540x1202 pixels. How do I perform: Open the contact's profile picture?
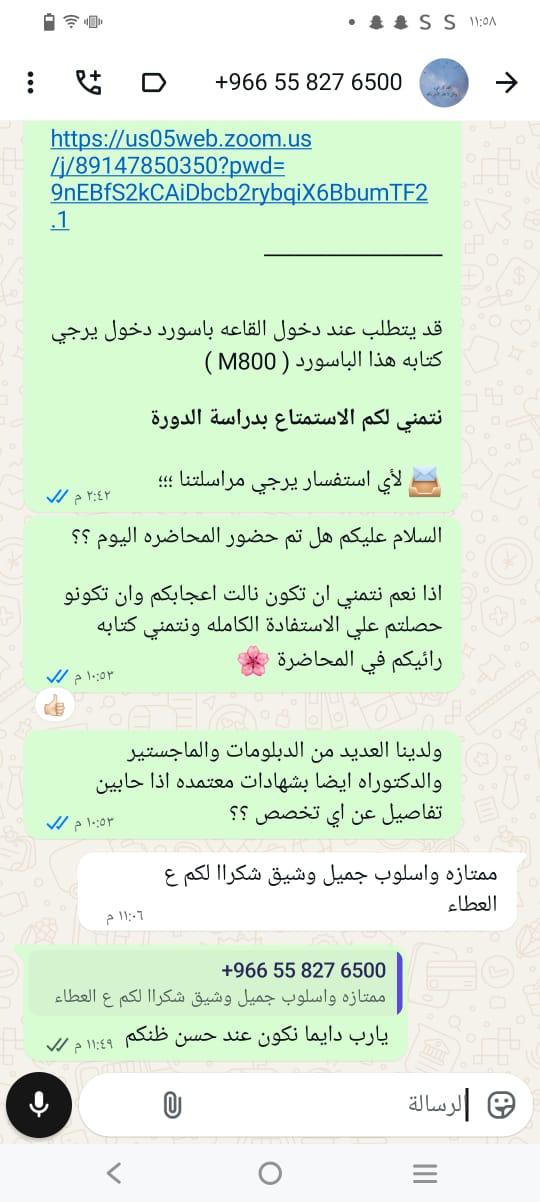tap(444, 82)
